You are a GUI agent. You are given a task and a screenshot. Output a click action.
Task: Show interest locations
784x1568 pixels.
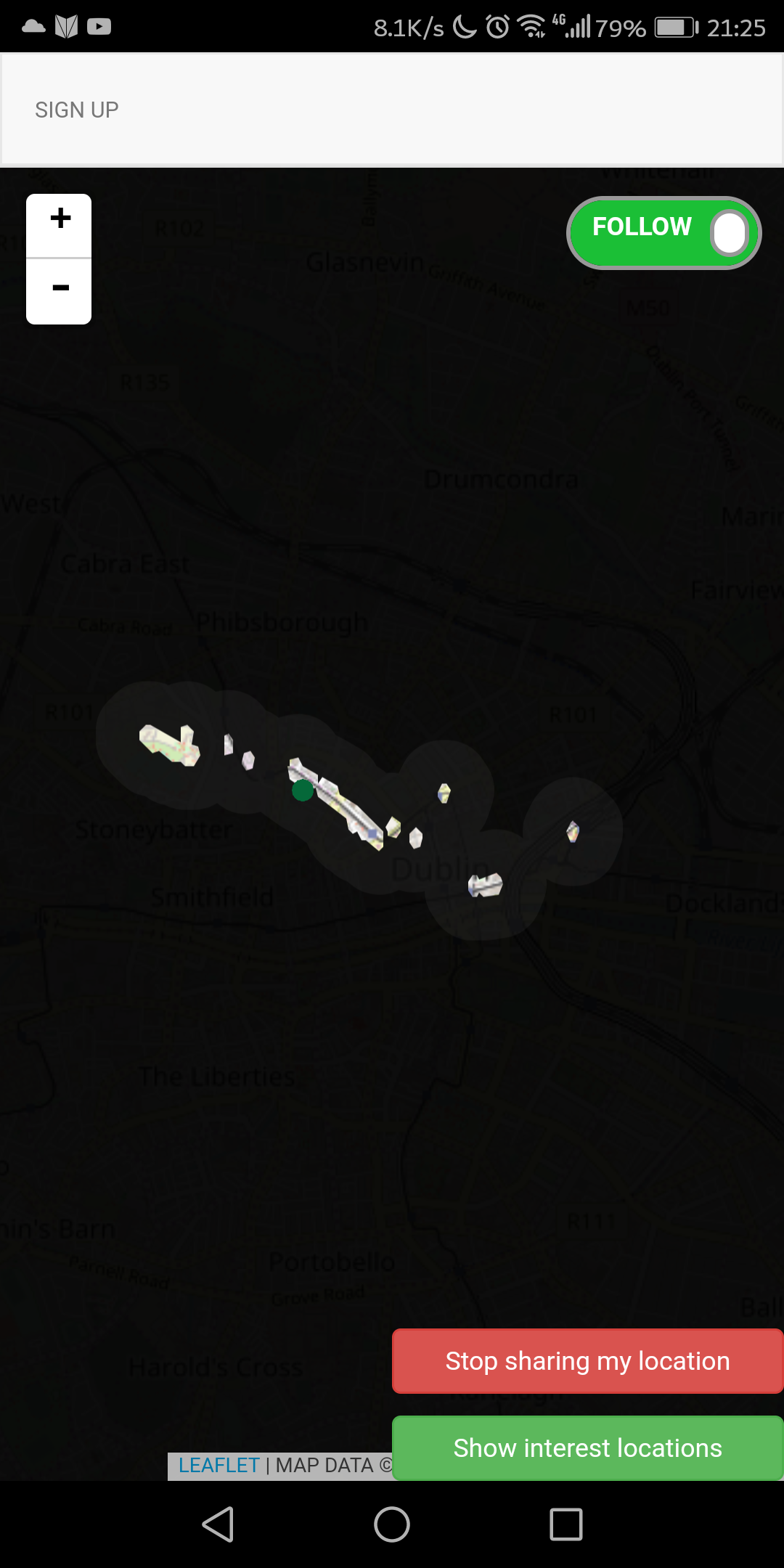pos(587,1448)
